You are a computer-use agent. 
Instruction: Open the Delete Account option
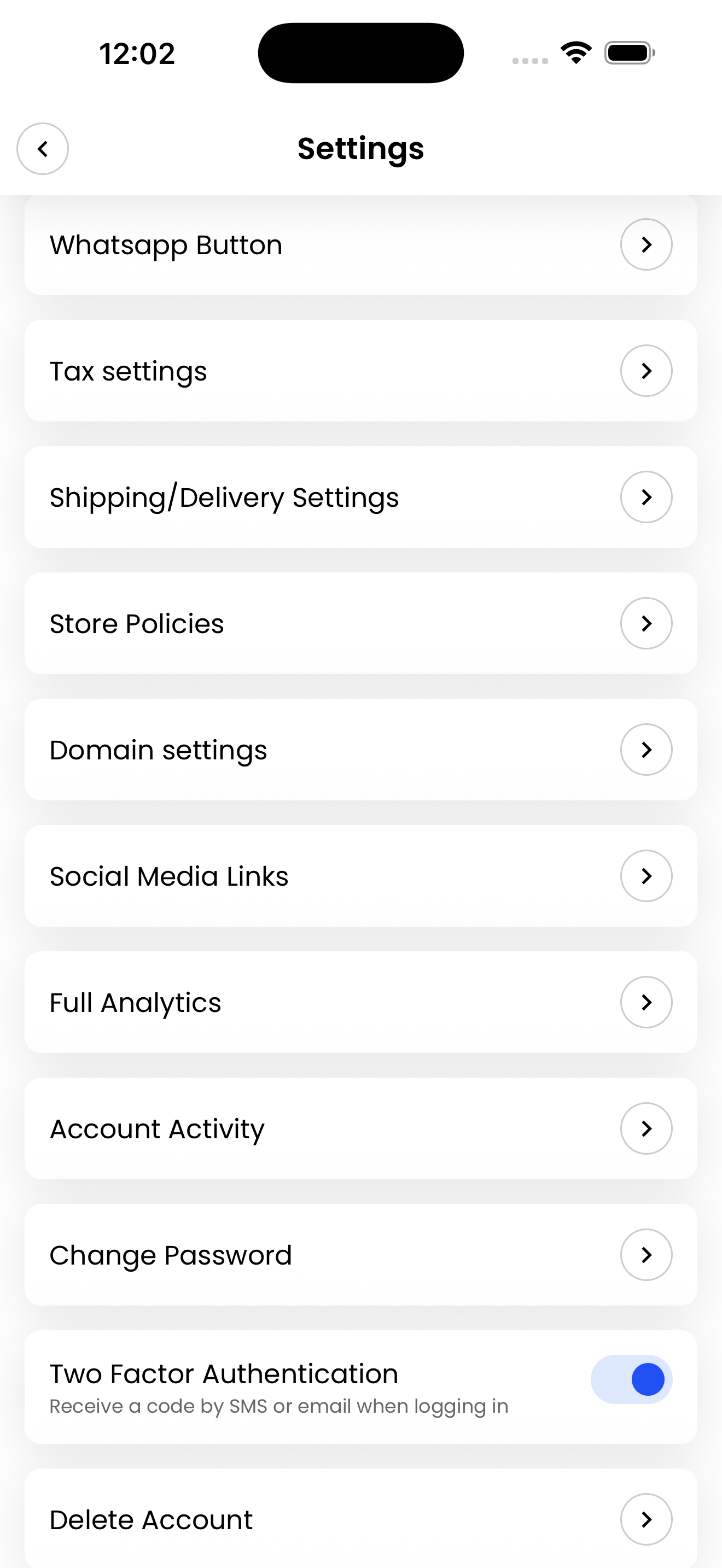pos(646,1519)
